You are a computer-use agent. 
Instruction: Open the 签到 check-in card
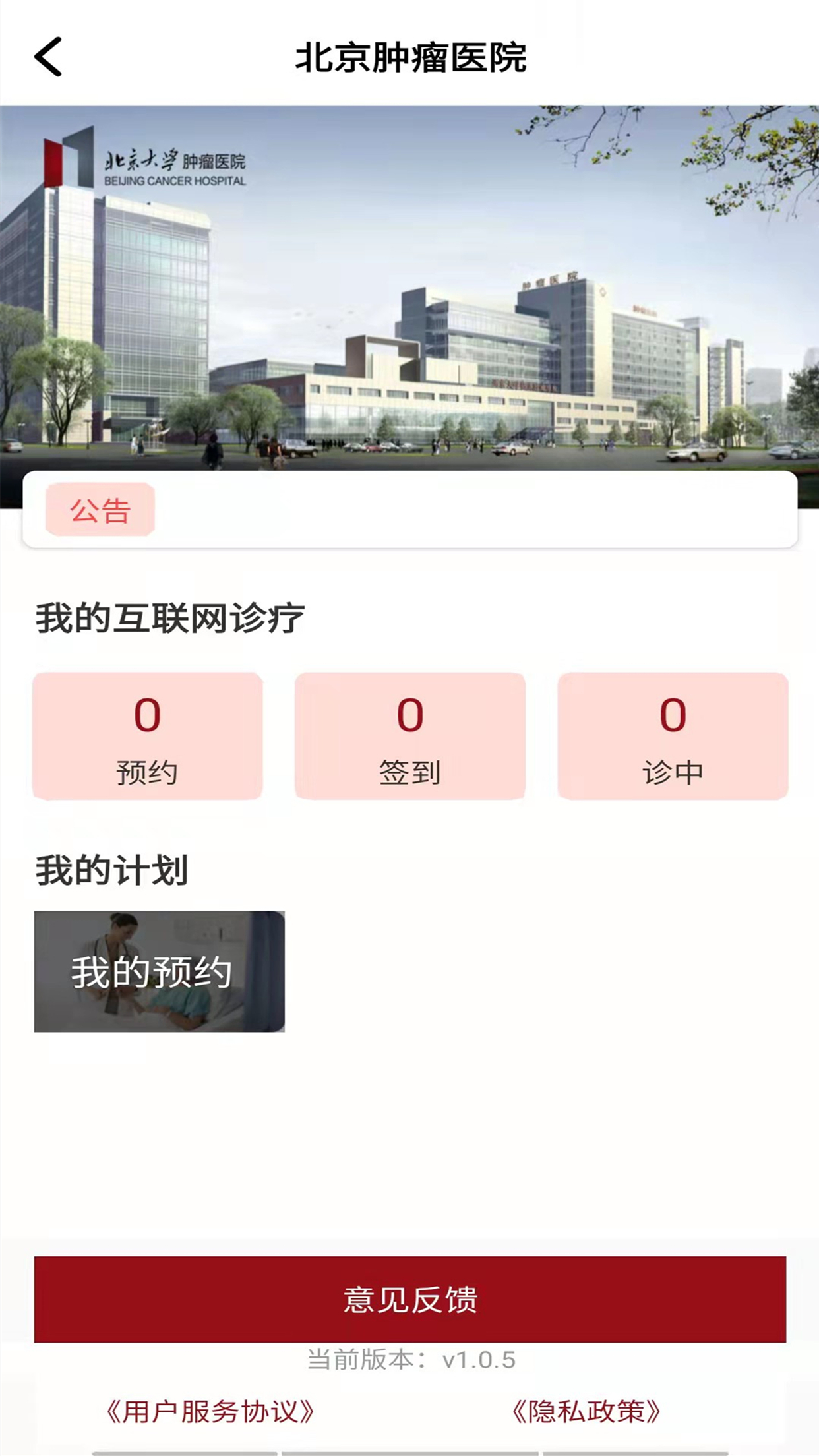[409, 736]
